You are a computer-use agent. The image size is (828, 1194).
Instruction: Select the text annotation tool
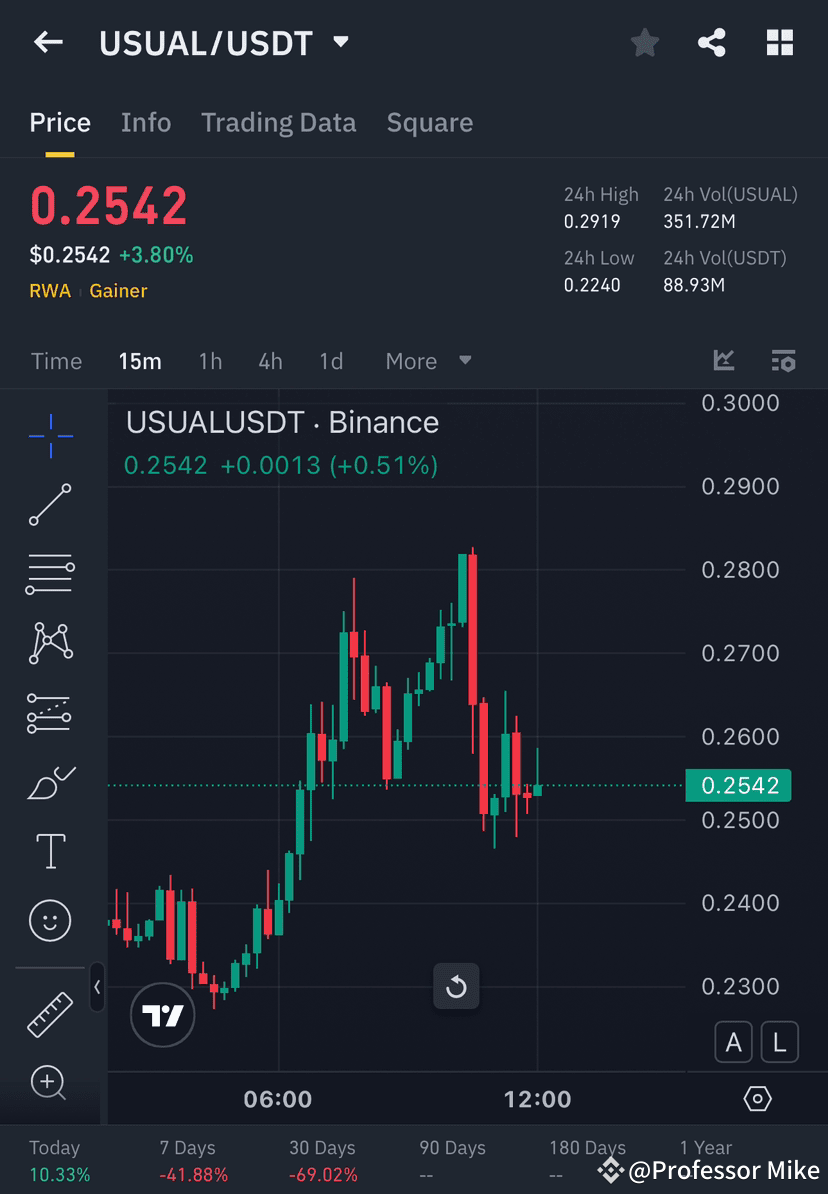pos(50,850)
